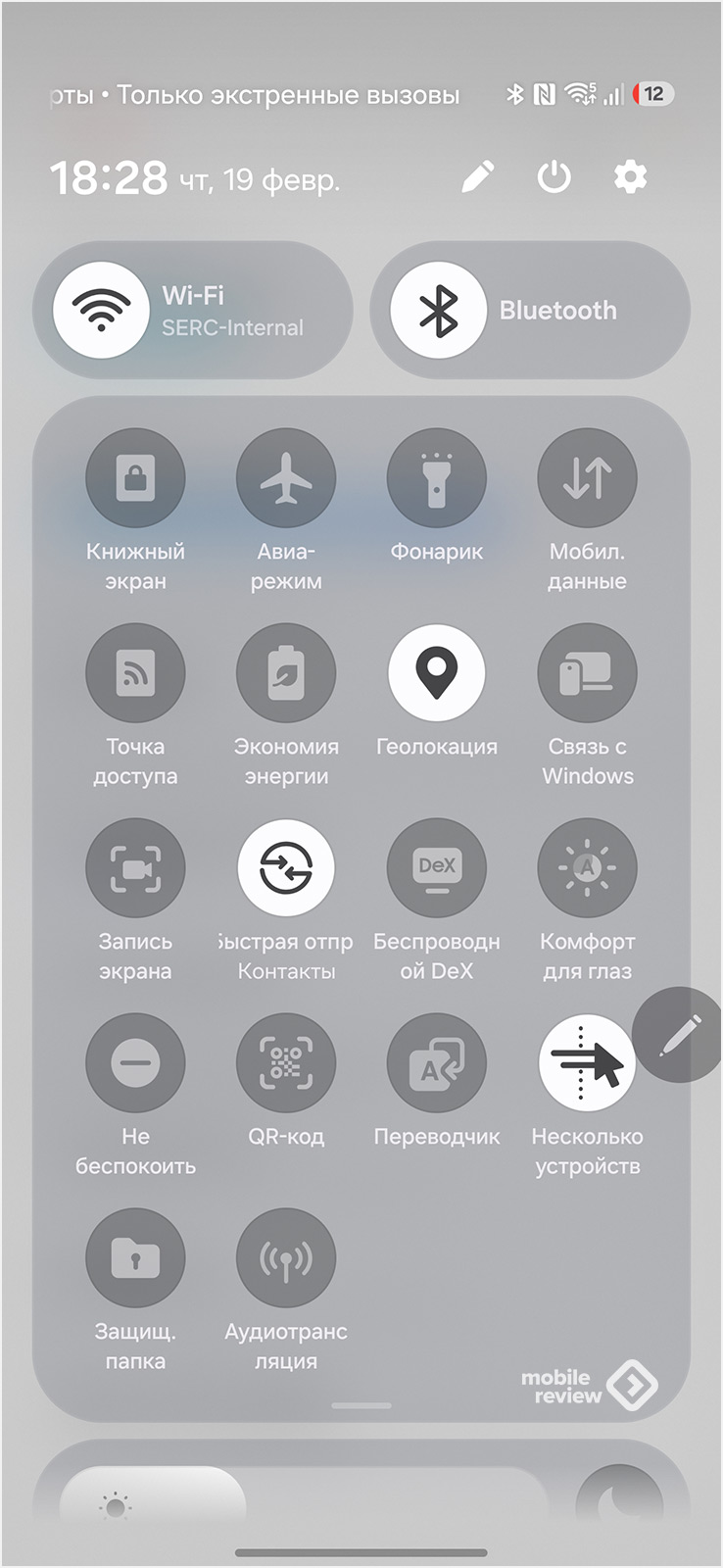Turn on Комфорт для глаз
This screenshot has width=723, height=1568.
[587, 868]
